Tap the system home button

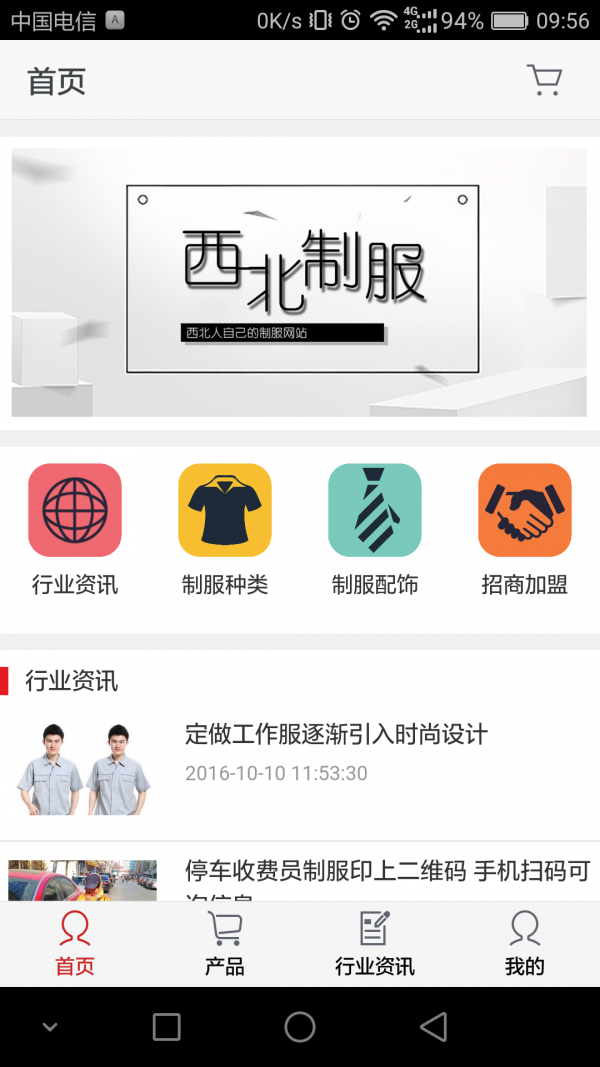[x=300, y=1026]
